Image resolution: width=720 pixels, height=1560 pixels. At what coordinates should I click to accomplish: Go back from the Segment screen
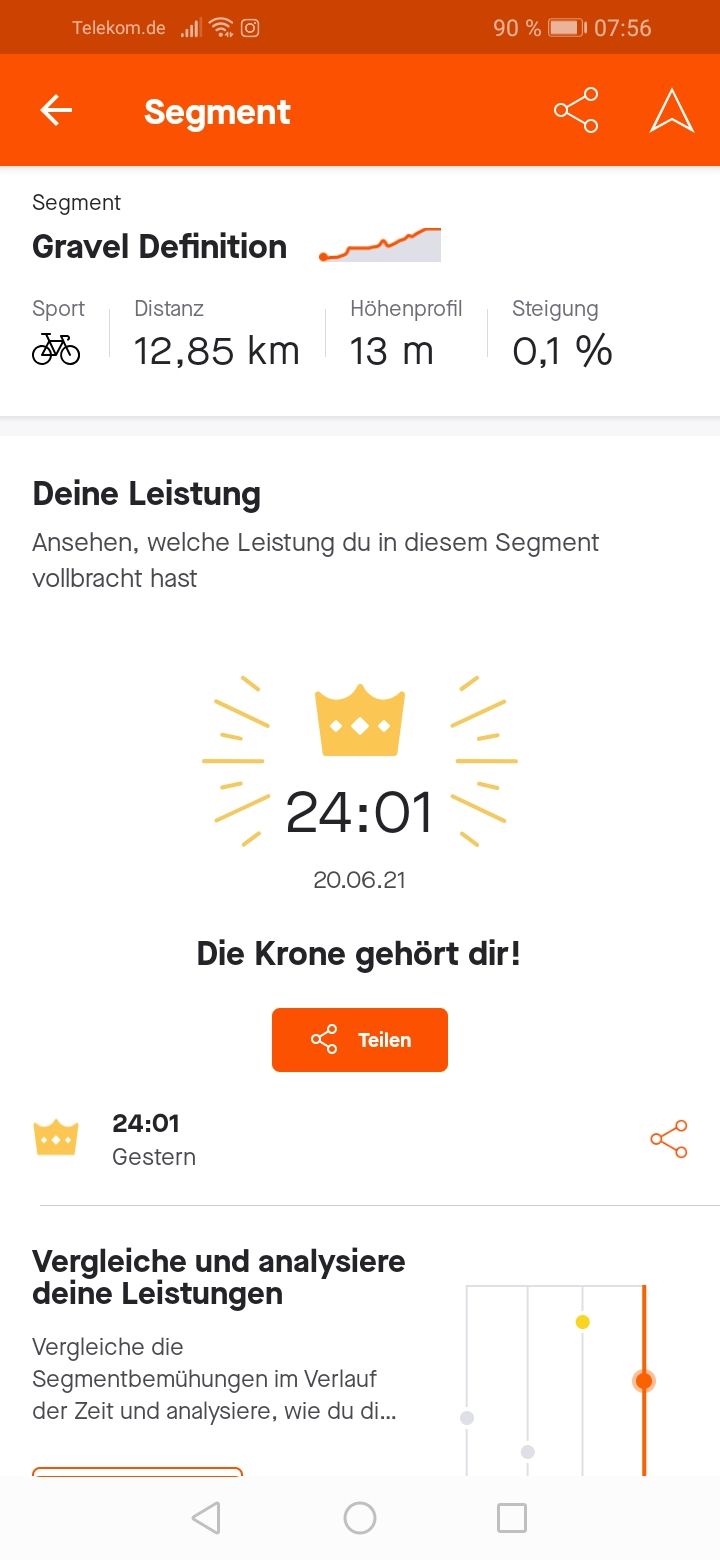click(x=56, y=111)
